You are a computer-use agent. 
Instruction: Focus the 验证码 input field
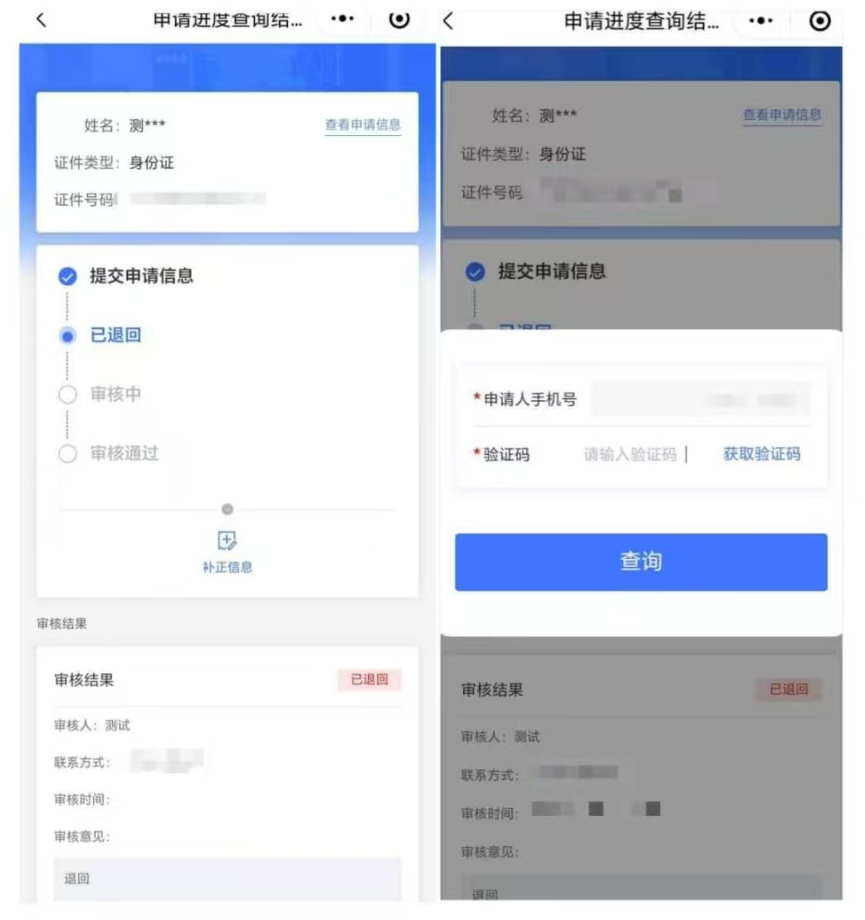point(630,454)
